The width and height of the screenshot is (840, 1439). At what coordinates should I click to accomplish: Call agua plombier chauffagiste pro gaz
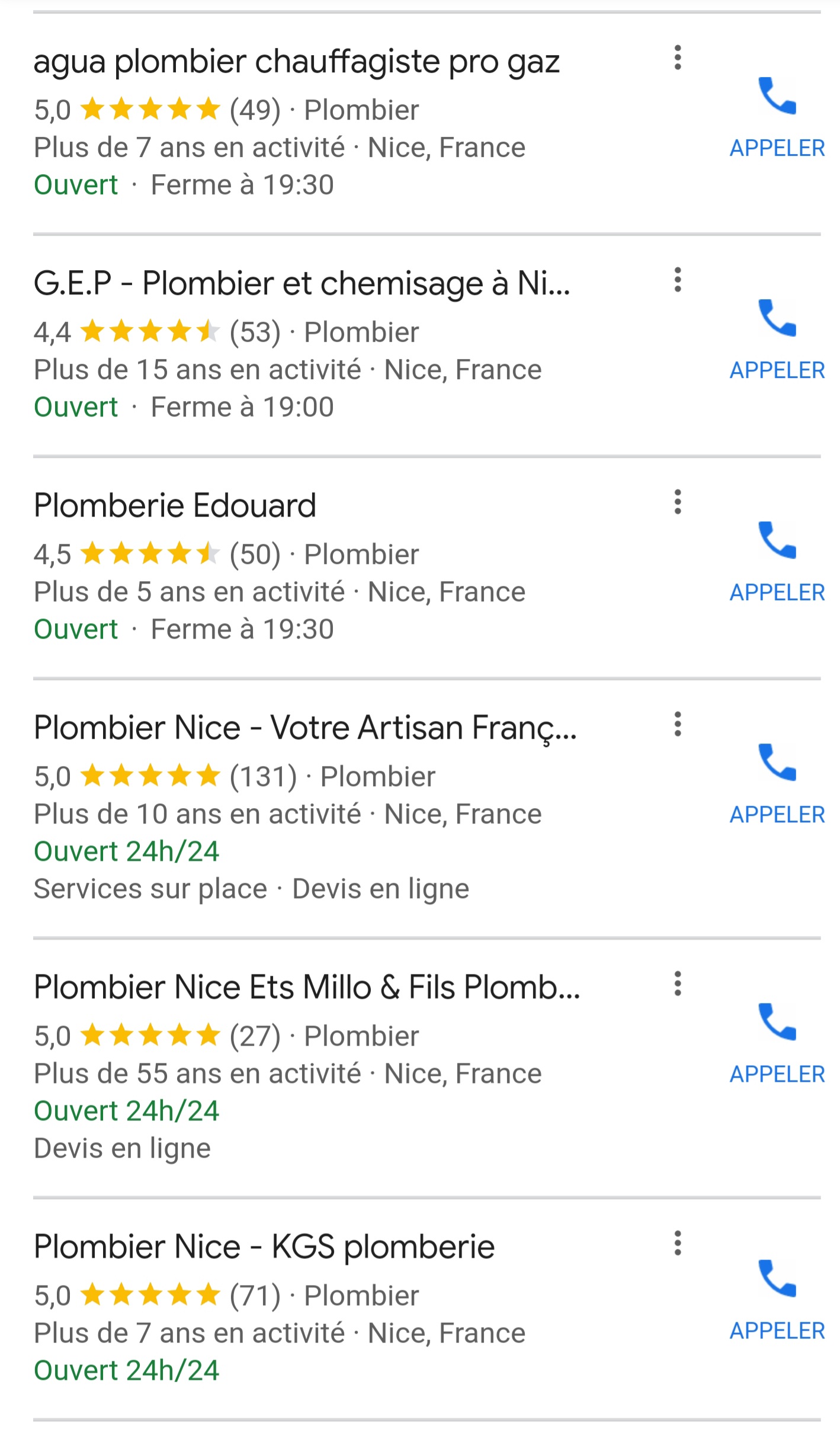(777, 116)
